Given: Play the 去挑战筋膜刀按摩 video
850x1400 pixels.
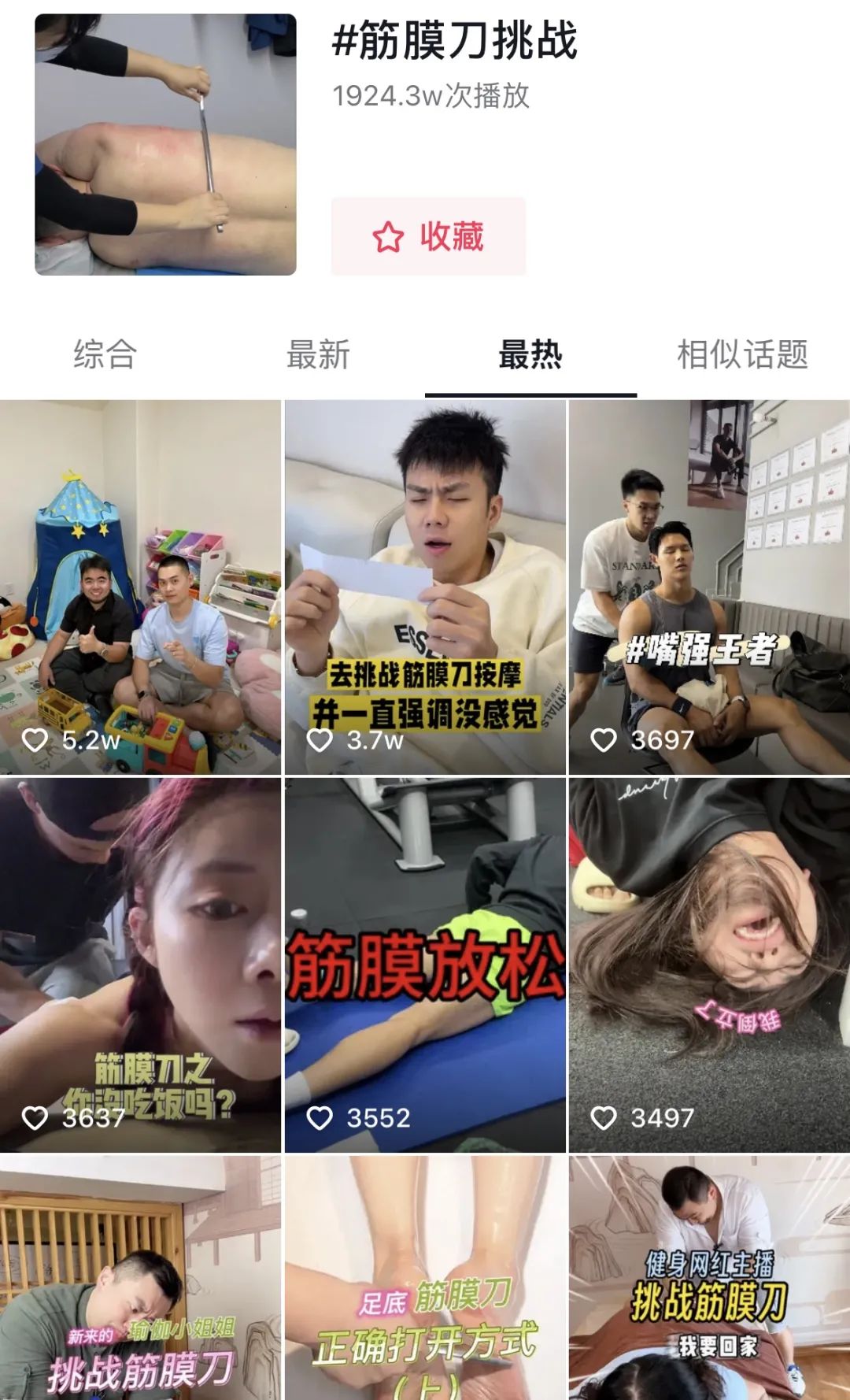Looking at the screenshot, I should [425, 587].
